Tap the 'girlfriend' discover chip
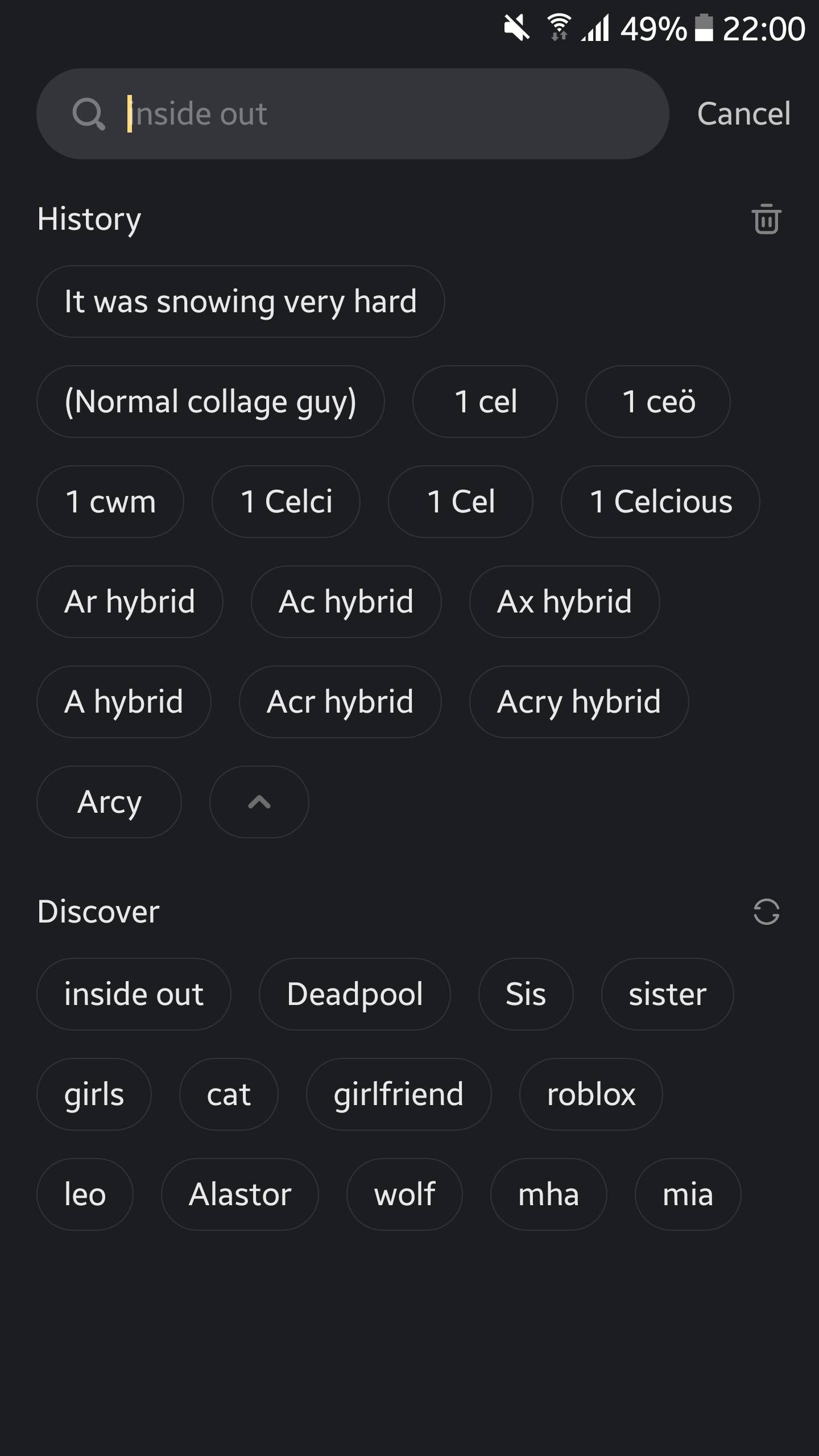This screenshot has width=819, height=1456. (398, 1094)
